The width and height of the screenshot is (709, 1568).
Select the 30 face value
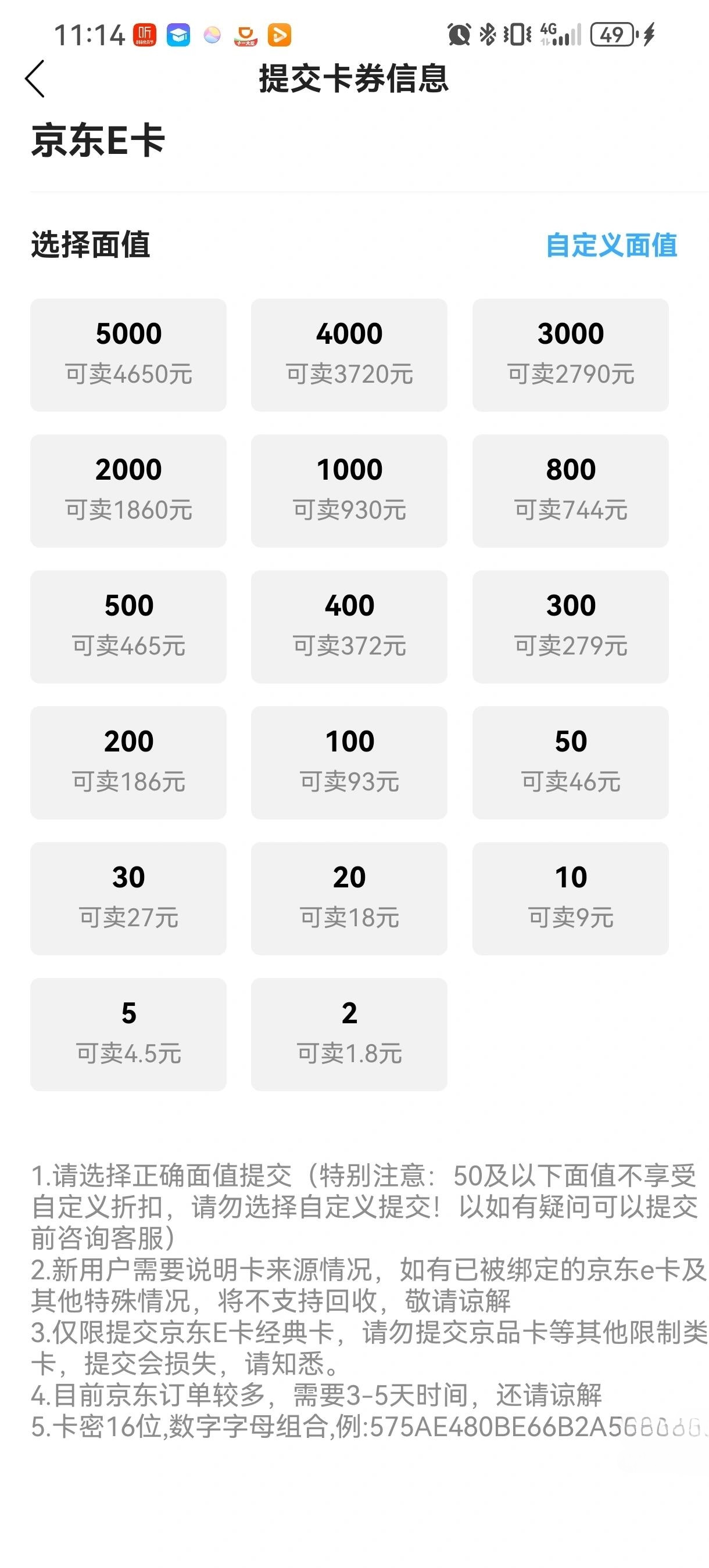point(128,898)
